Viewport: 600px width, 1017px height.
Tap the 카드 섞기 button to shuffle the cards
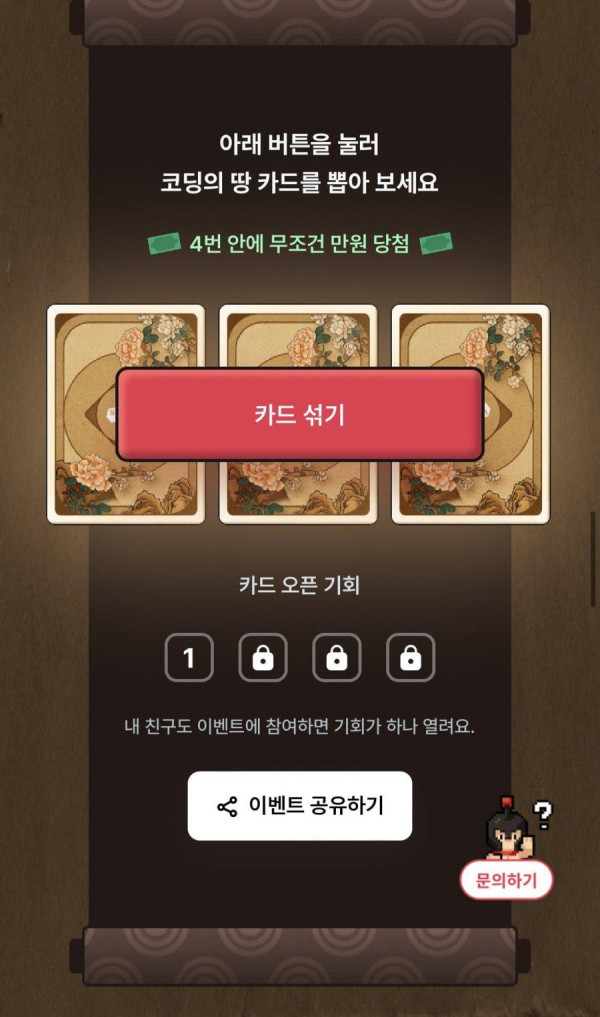click(x=300, y=414)
